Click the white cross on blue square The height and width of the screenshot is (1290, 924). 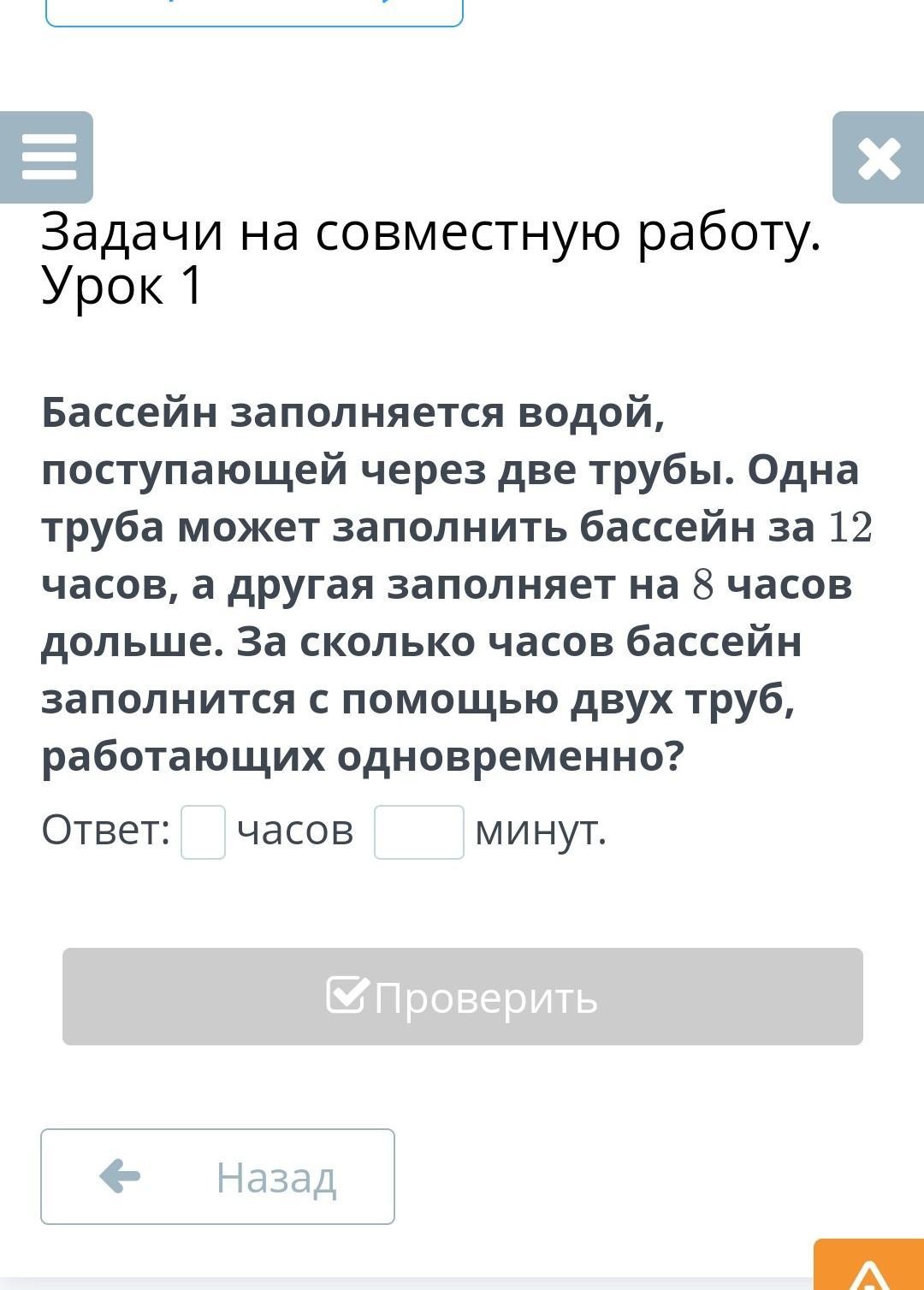click(880, 157)
